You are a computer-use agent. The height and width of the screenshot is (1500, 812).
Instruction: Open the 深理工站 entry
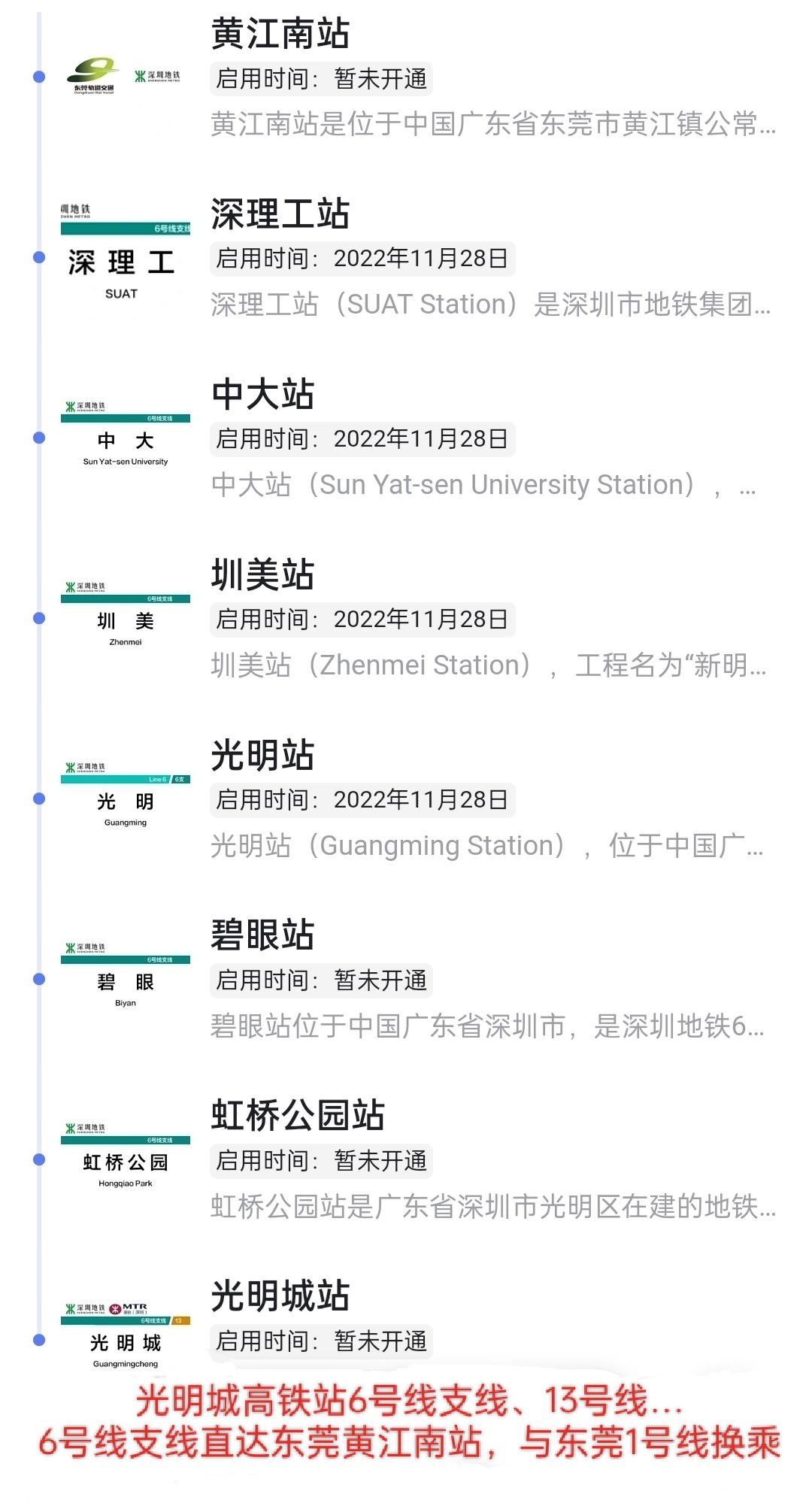tap(418, 257)
